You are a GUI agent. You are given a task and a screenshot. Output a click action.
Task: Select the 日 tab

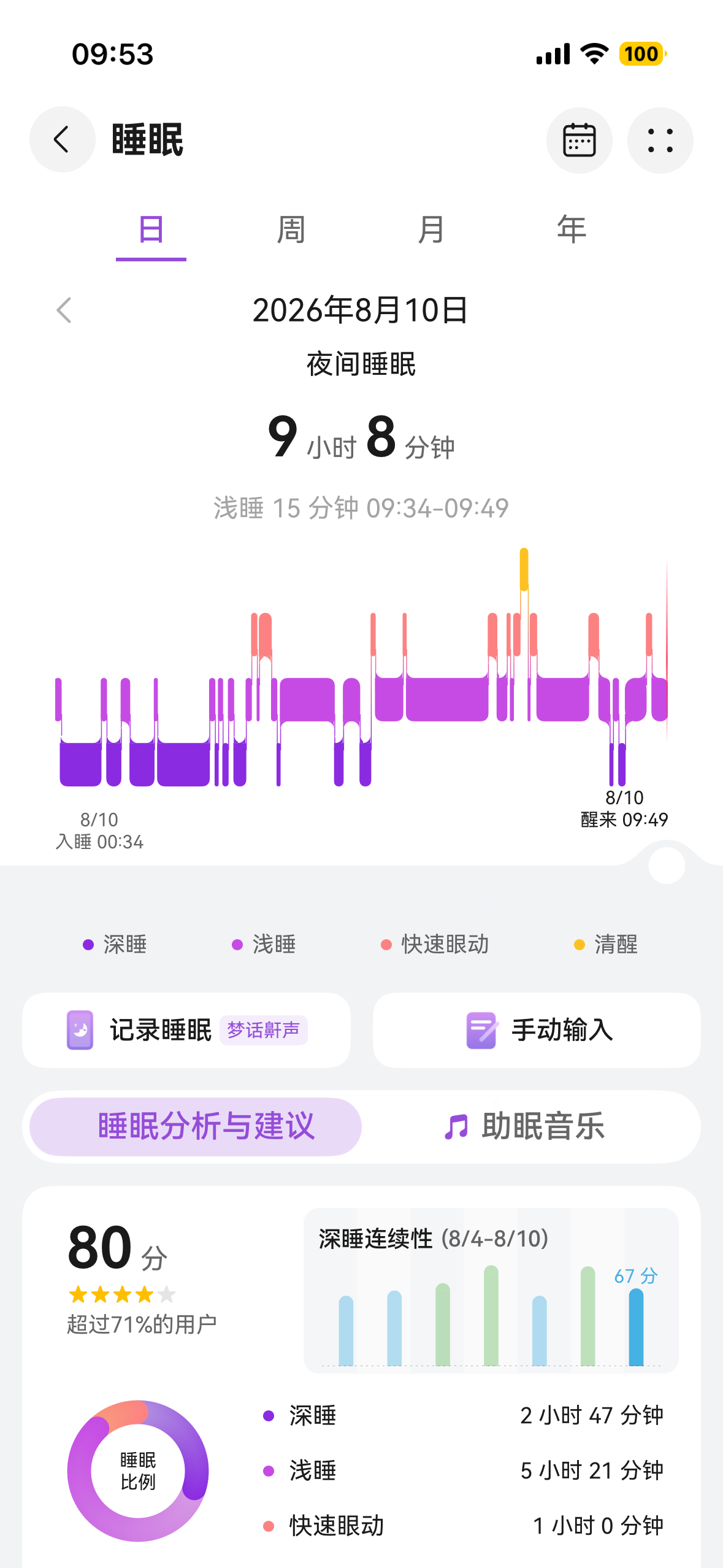click(151, 230)
